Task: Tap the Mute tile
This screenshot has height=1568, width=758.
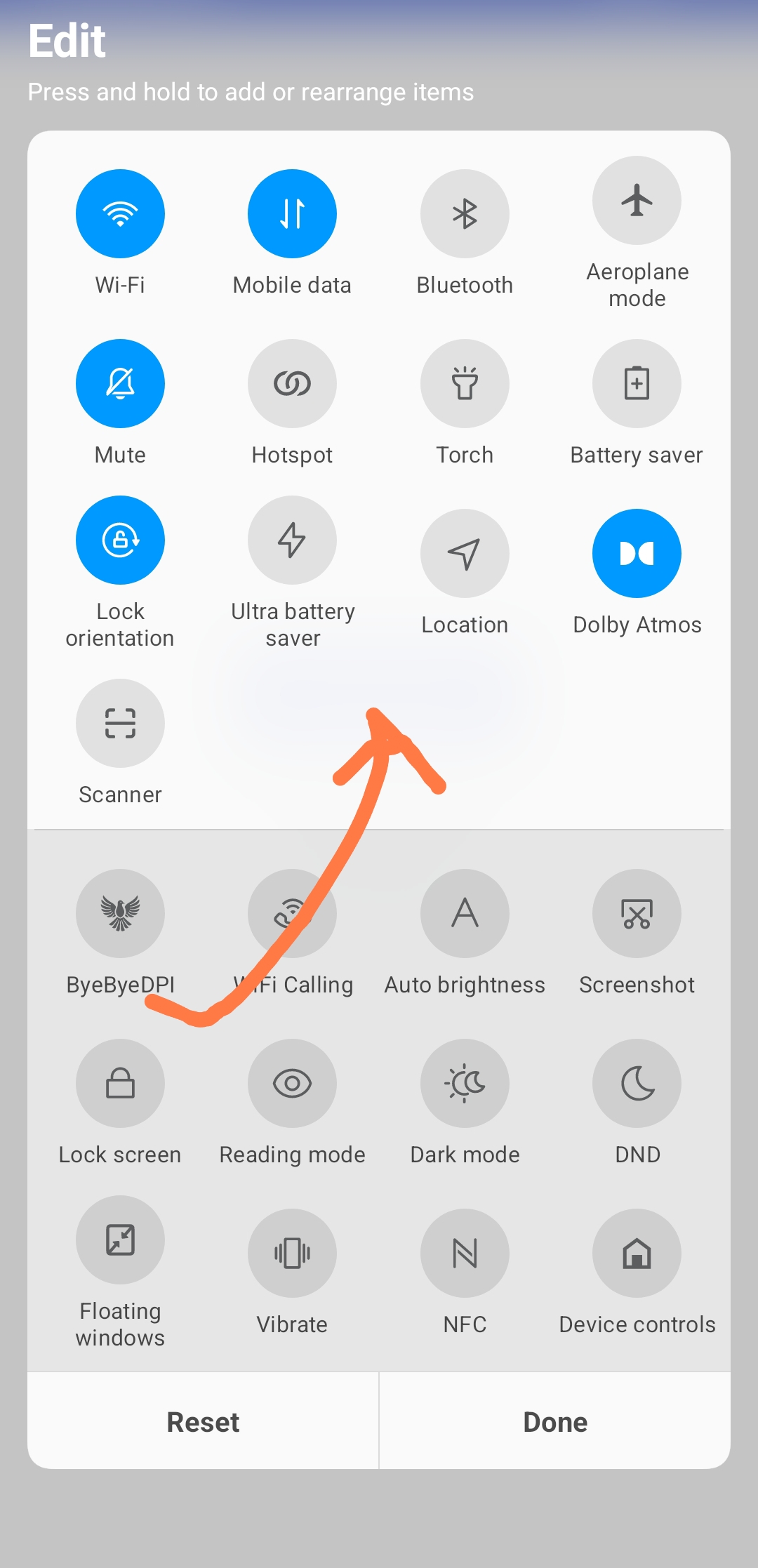Action: pos(120,383)
